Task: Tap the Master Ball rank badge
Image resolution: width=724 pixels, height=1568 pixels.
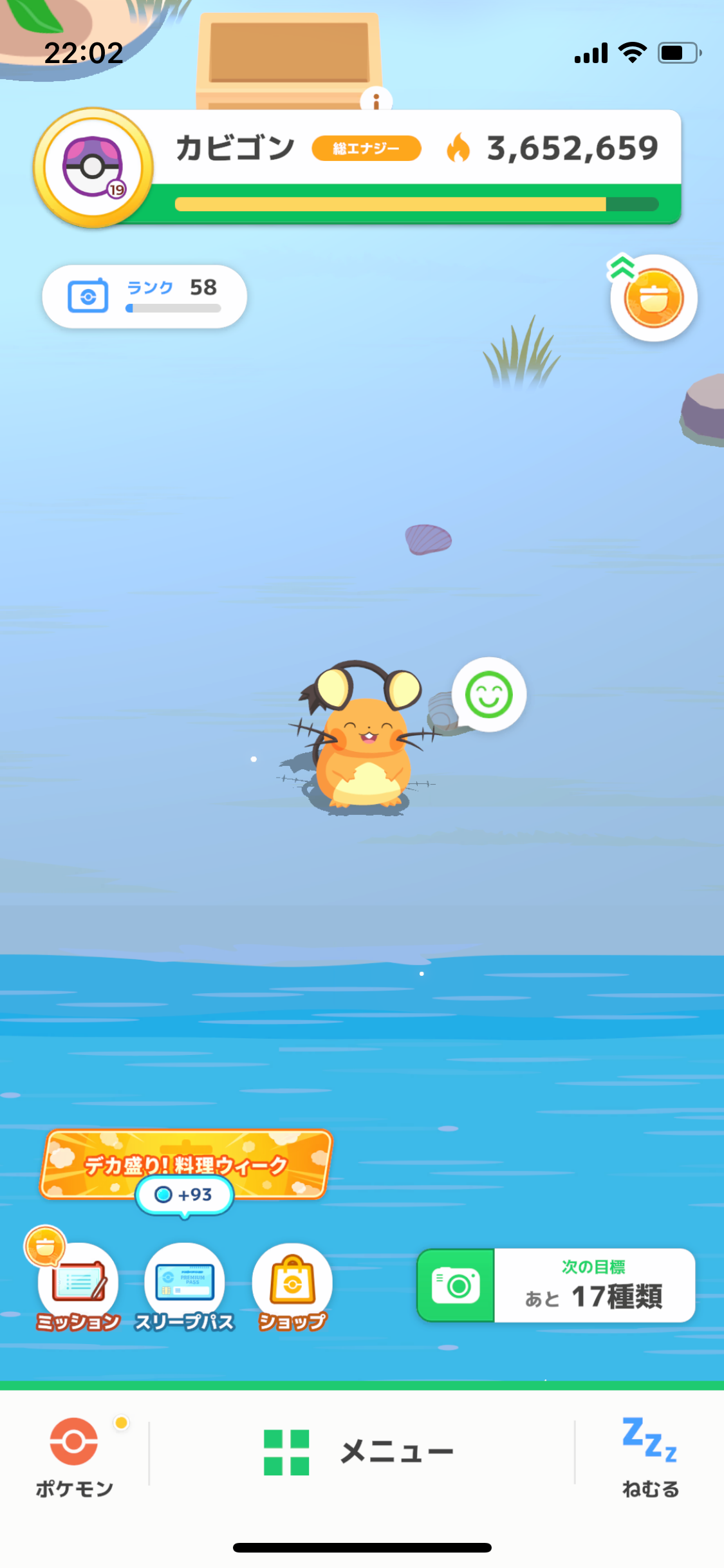Action: (x=93, y=167)
